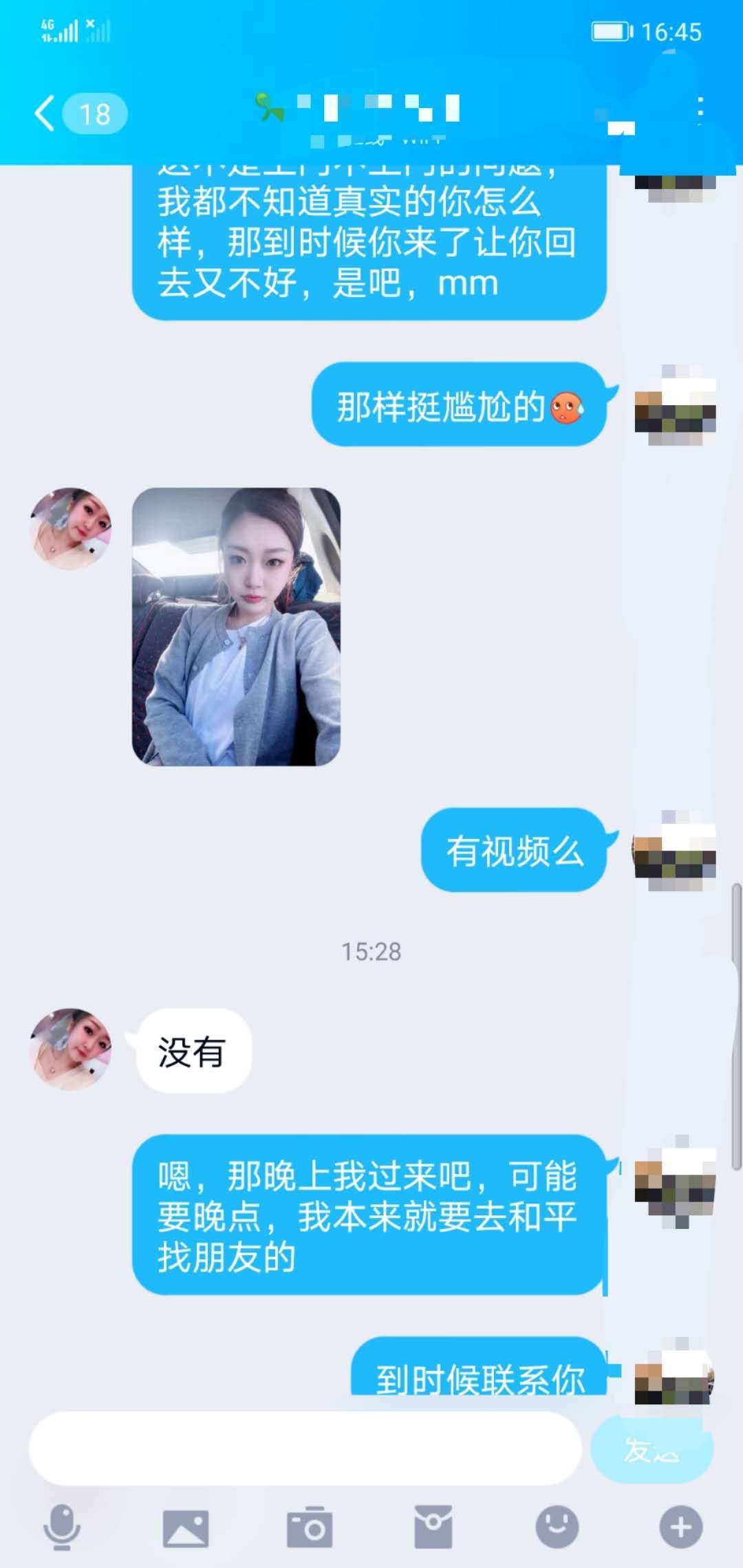This screenshot has height=1568, width=743.
Task: Open the photo gallery picker
Action: pos(186,1527)
